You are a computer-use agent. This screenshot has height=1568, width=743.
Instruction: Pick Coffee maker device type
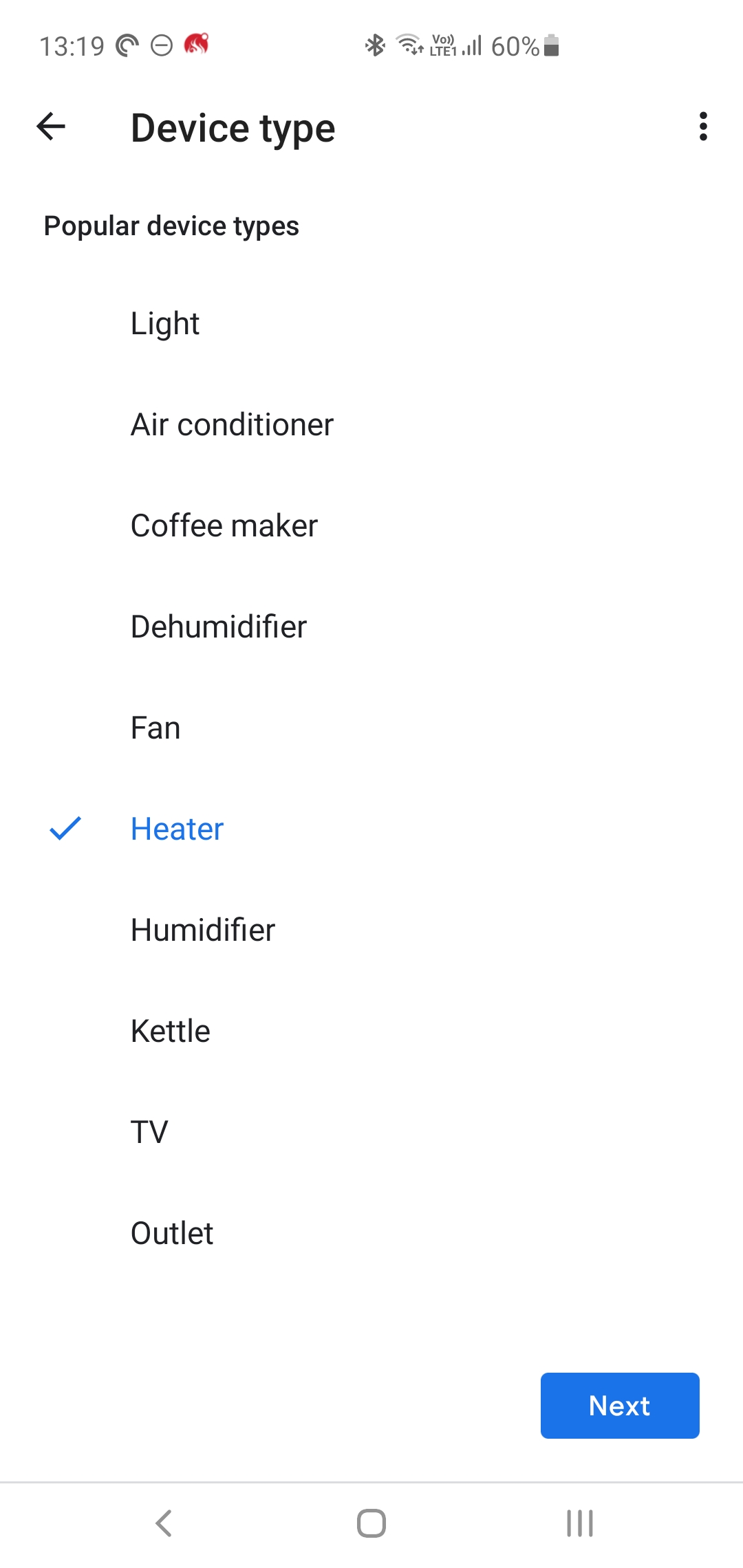[x=371, y=525]
